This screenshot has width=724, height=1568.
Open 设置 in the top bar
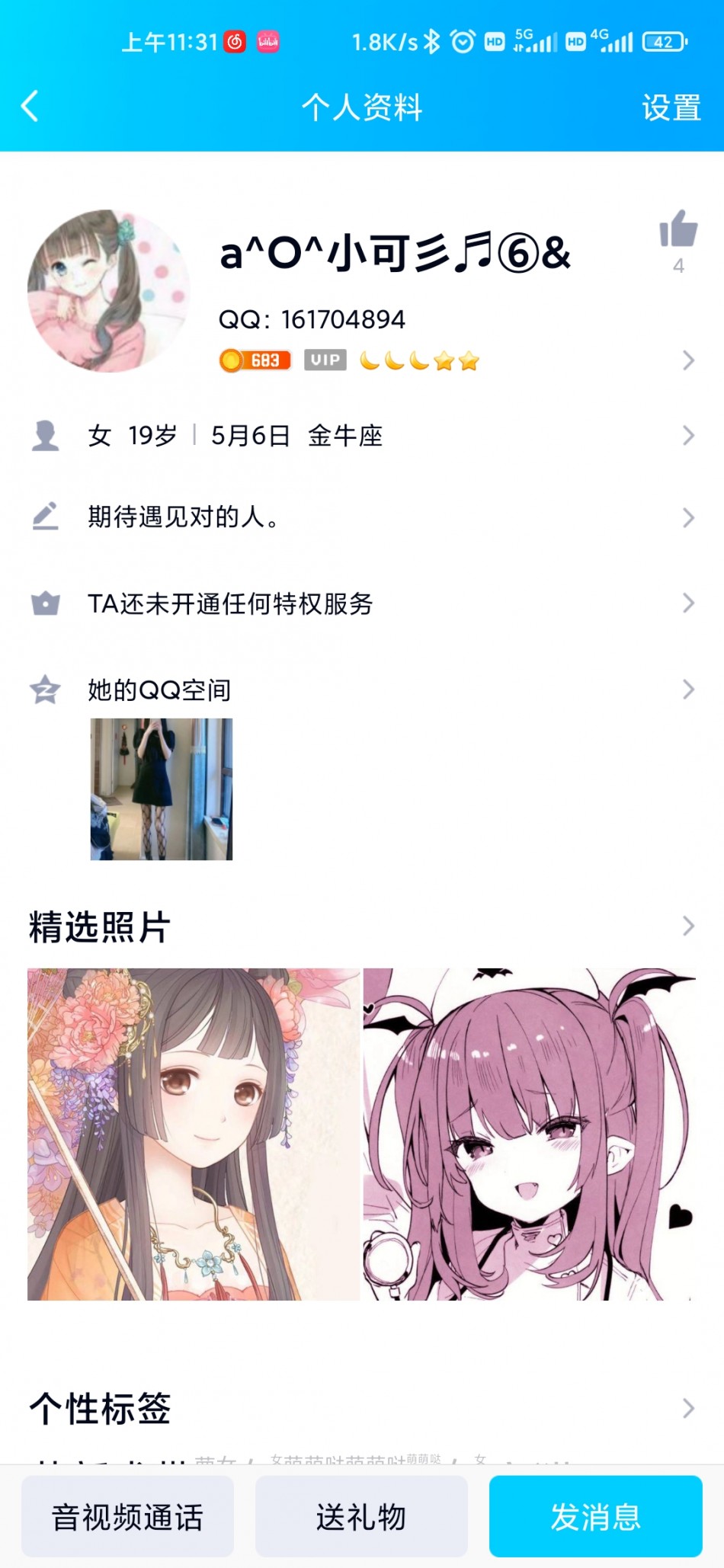(671, 107)
